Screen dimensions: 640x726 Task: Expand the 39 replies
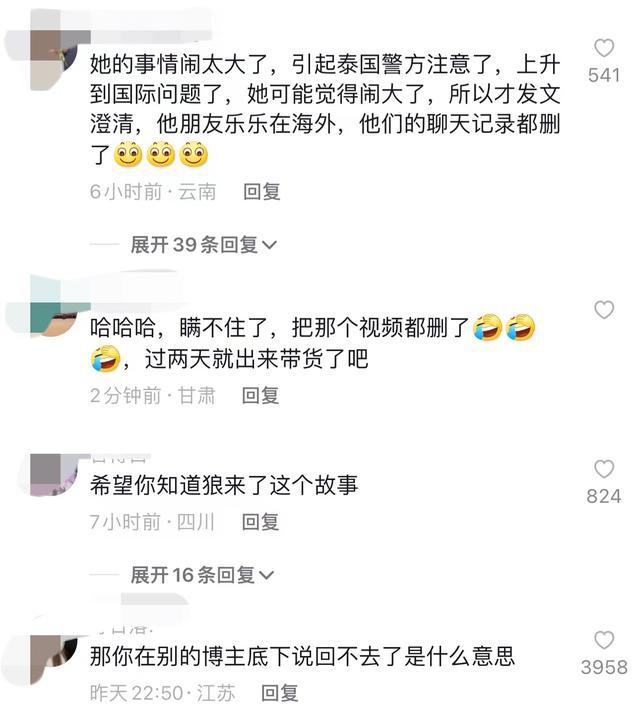pos(203,244)
